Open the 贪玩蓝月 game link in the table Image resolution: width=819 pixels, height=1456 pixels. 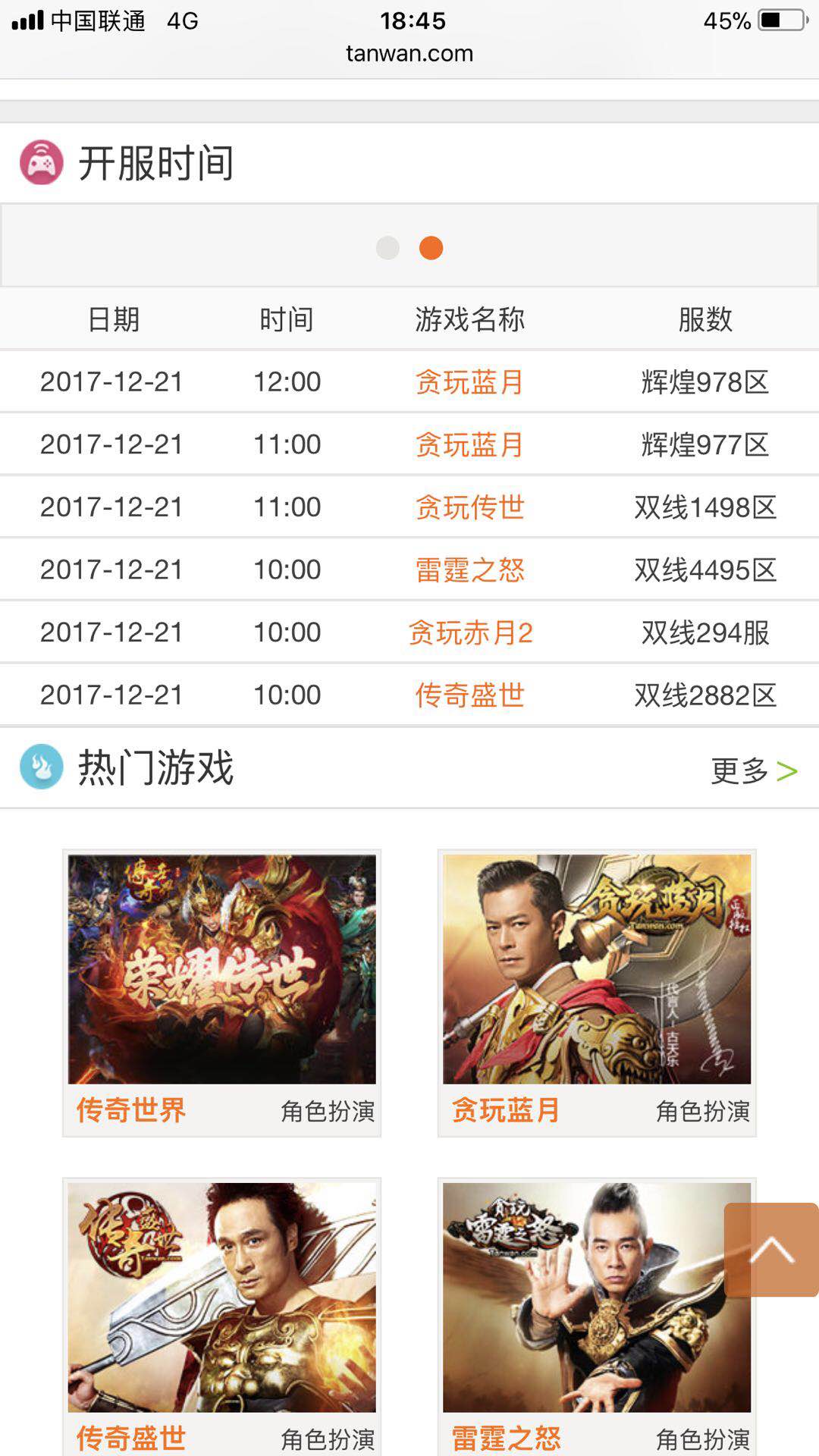tap(469, 382)
